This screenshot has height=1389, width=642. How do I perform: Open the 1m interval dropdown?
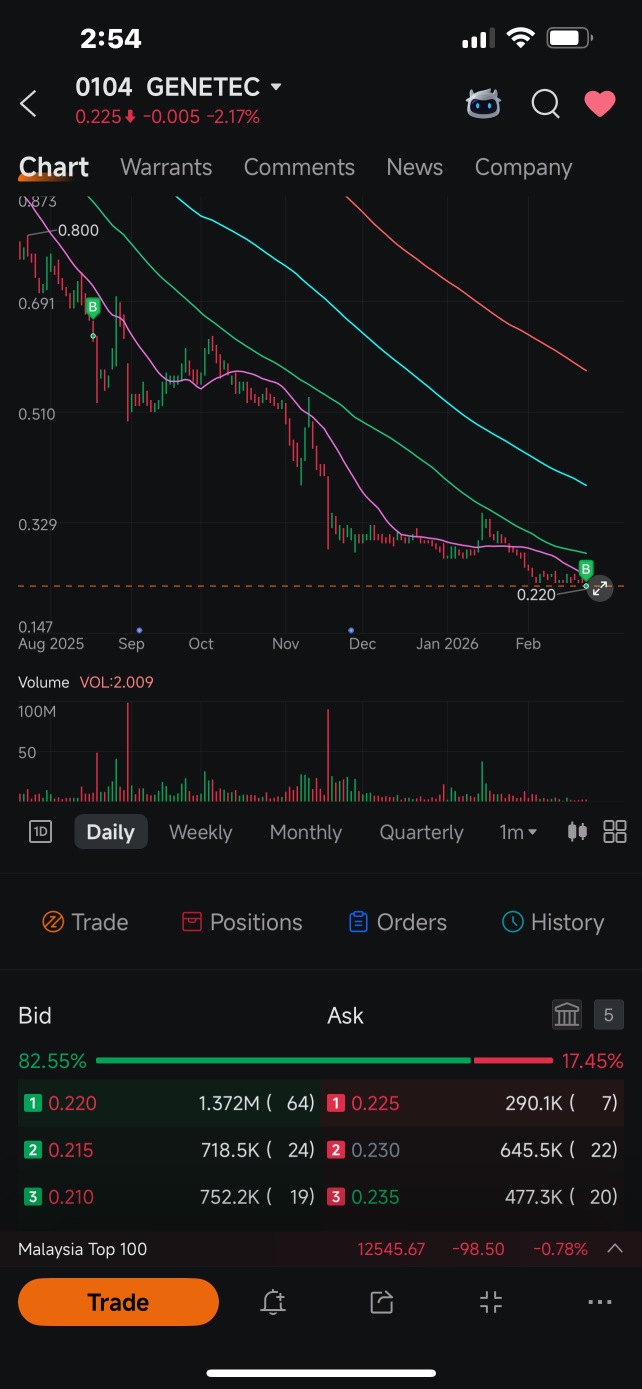point(518,832)
